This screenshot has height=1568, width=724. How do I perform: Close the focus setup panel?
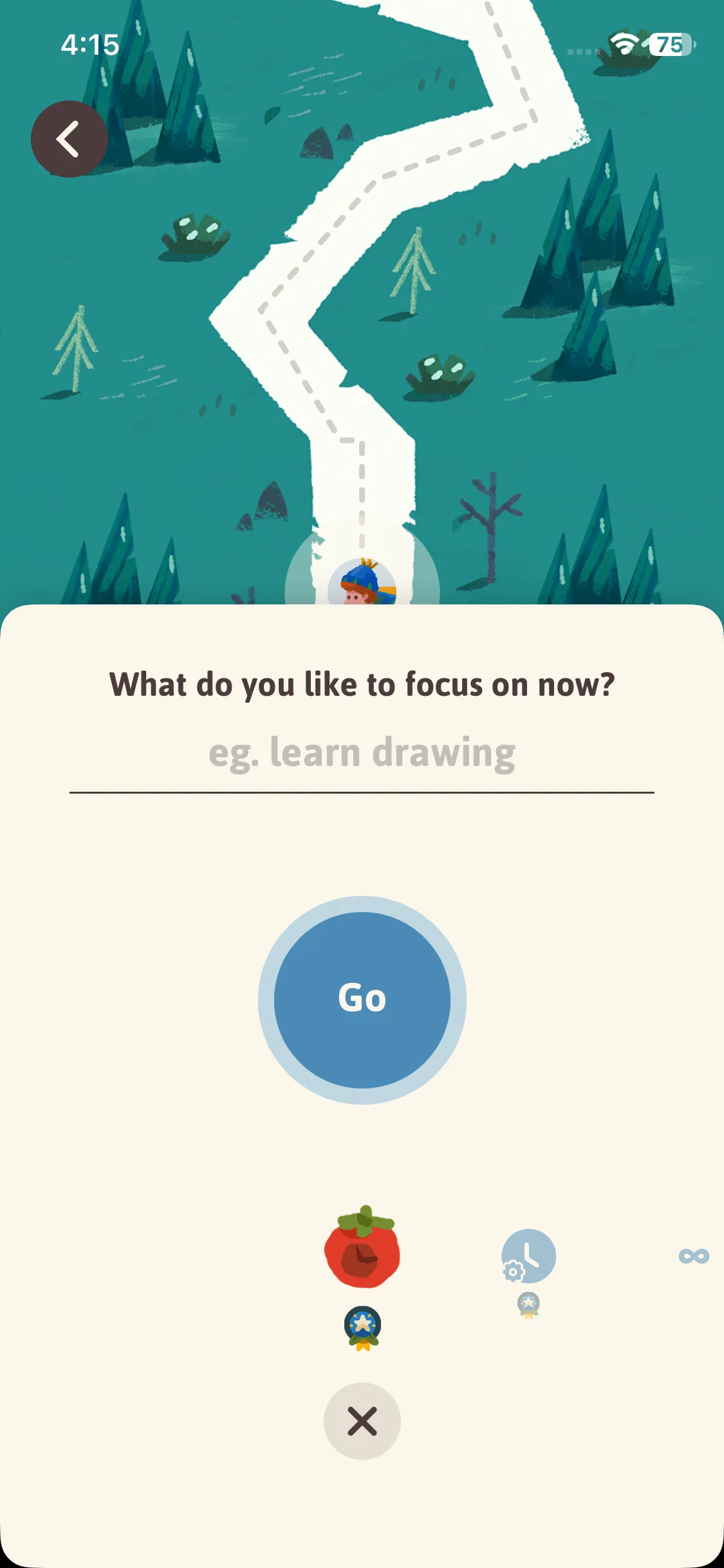coord(362,1421)
